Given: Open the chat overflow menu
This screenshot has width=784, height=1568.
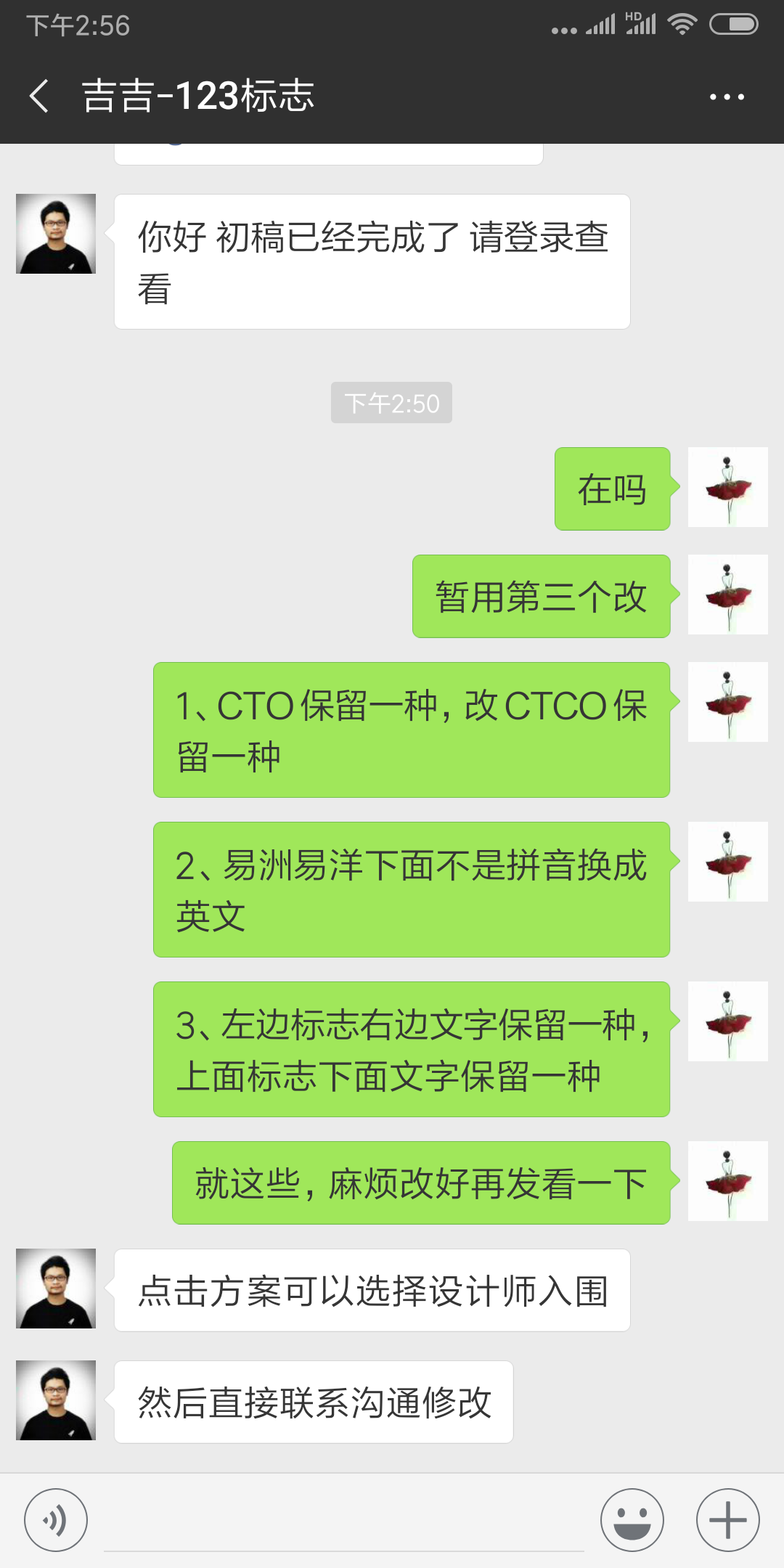Looking at the screenshot, I should [727, 97].
